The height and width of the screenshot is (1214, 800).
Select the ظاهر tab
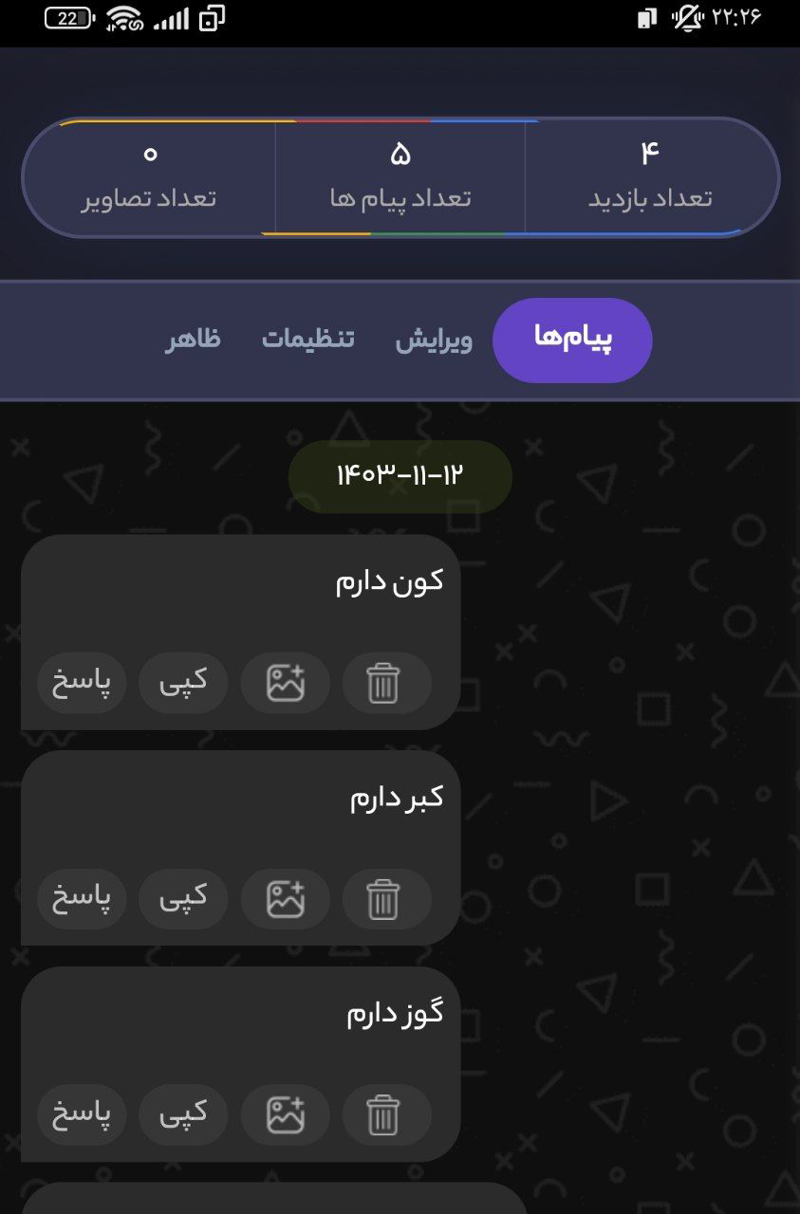(x=193, y=340)
